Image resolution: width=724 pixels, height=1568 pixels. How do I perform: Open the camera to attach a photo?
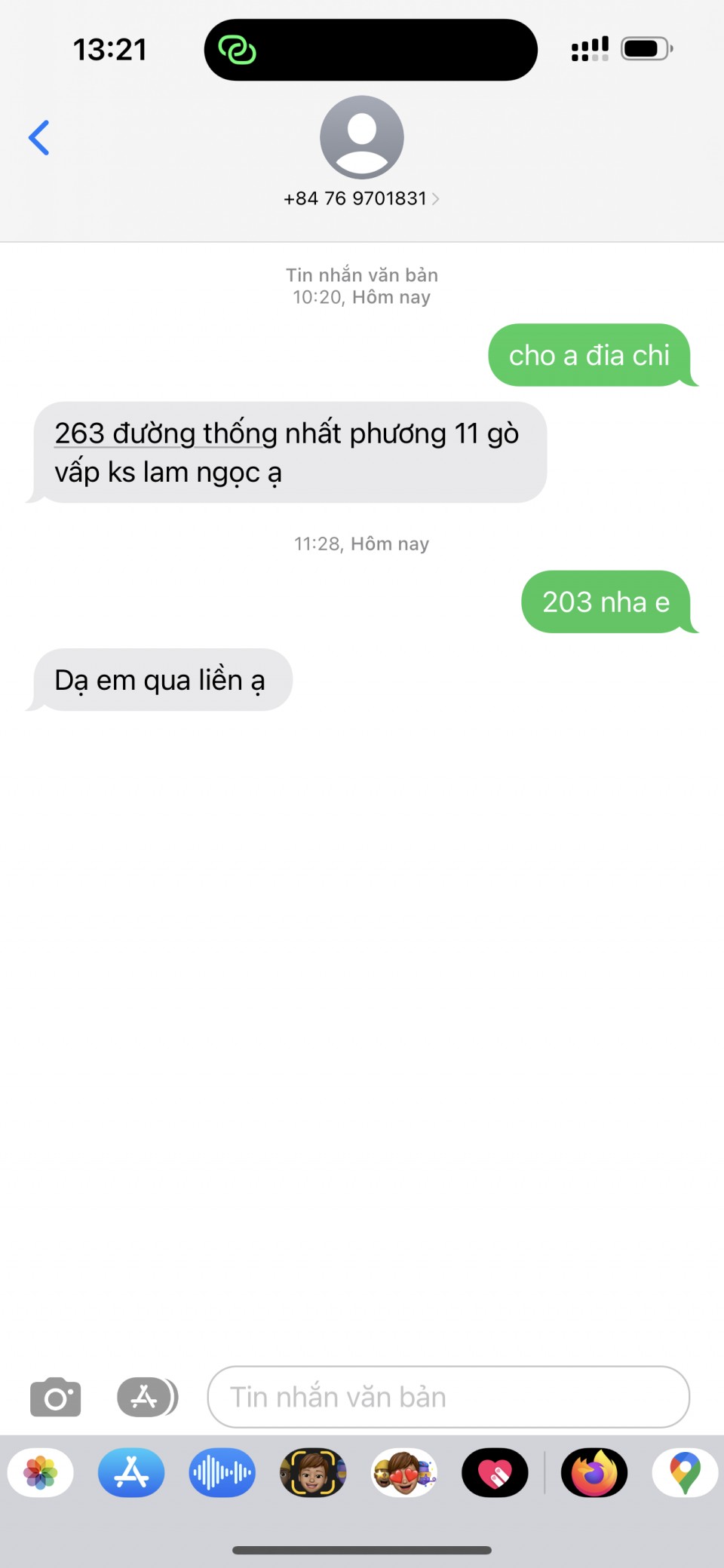(55, 1397)
